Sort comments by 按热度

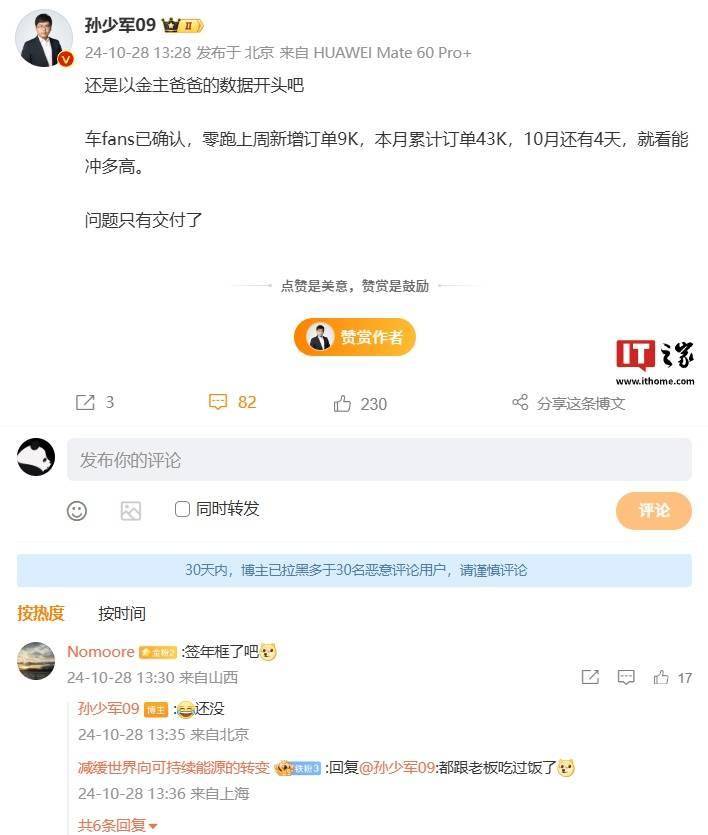41,613
